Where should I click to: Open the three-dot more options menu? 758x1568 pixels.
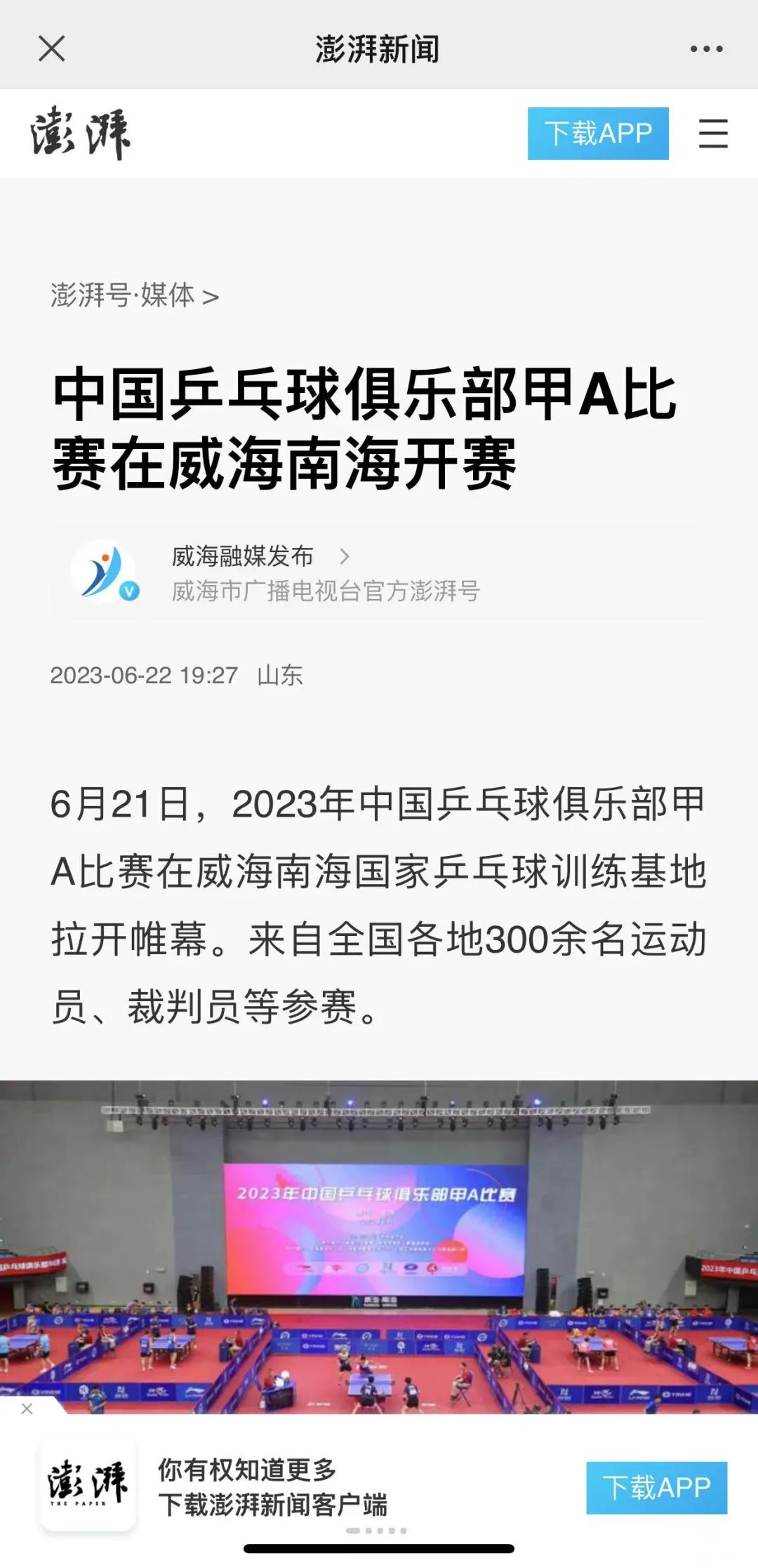(x=706, y=49)
